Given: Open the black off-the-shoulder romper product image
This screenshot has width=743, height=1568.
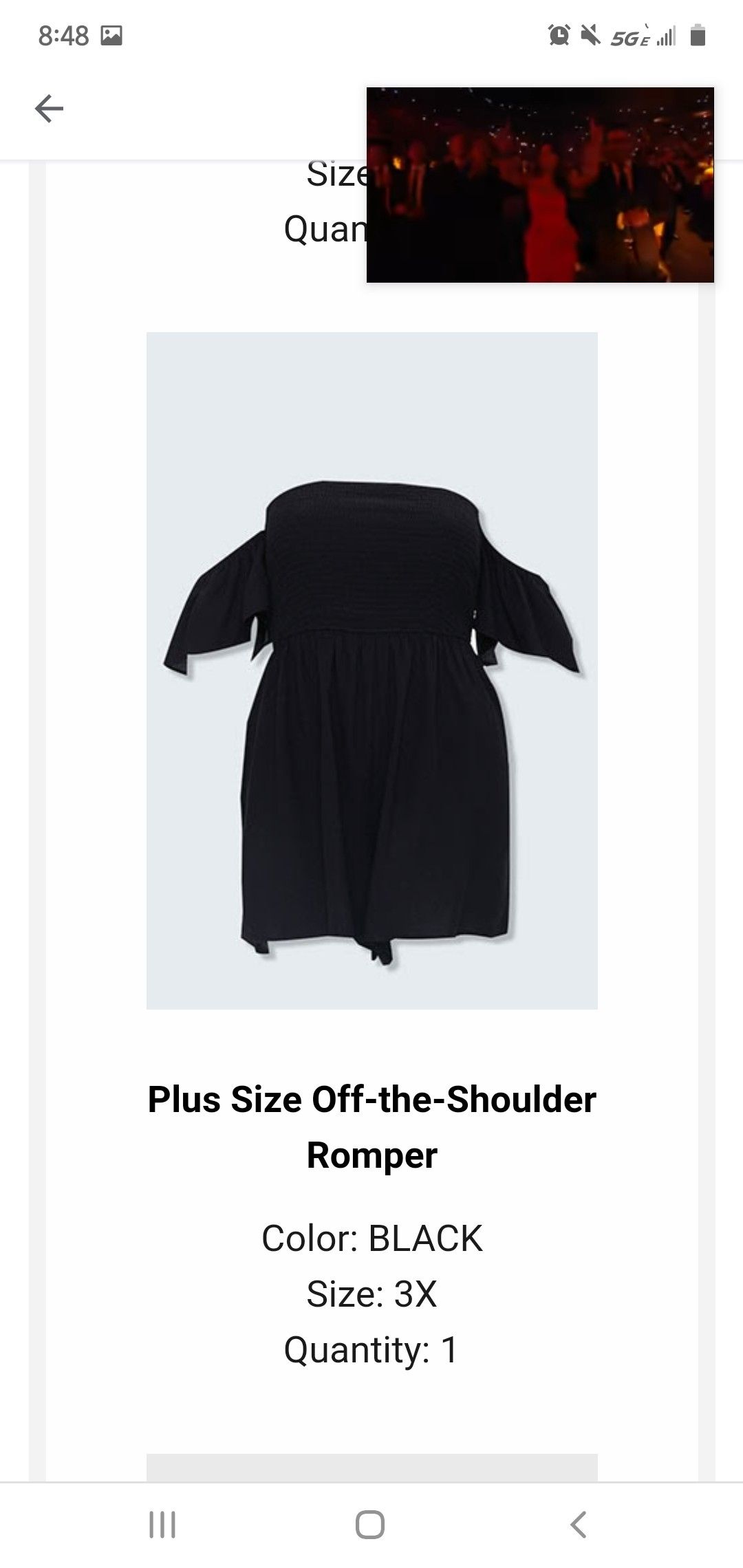Looking at the screenshot, I should [x=371, y=671].
